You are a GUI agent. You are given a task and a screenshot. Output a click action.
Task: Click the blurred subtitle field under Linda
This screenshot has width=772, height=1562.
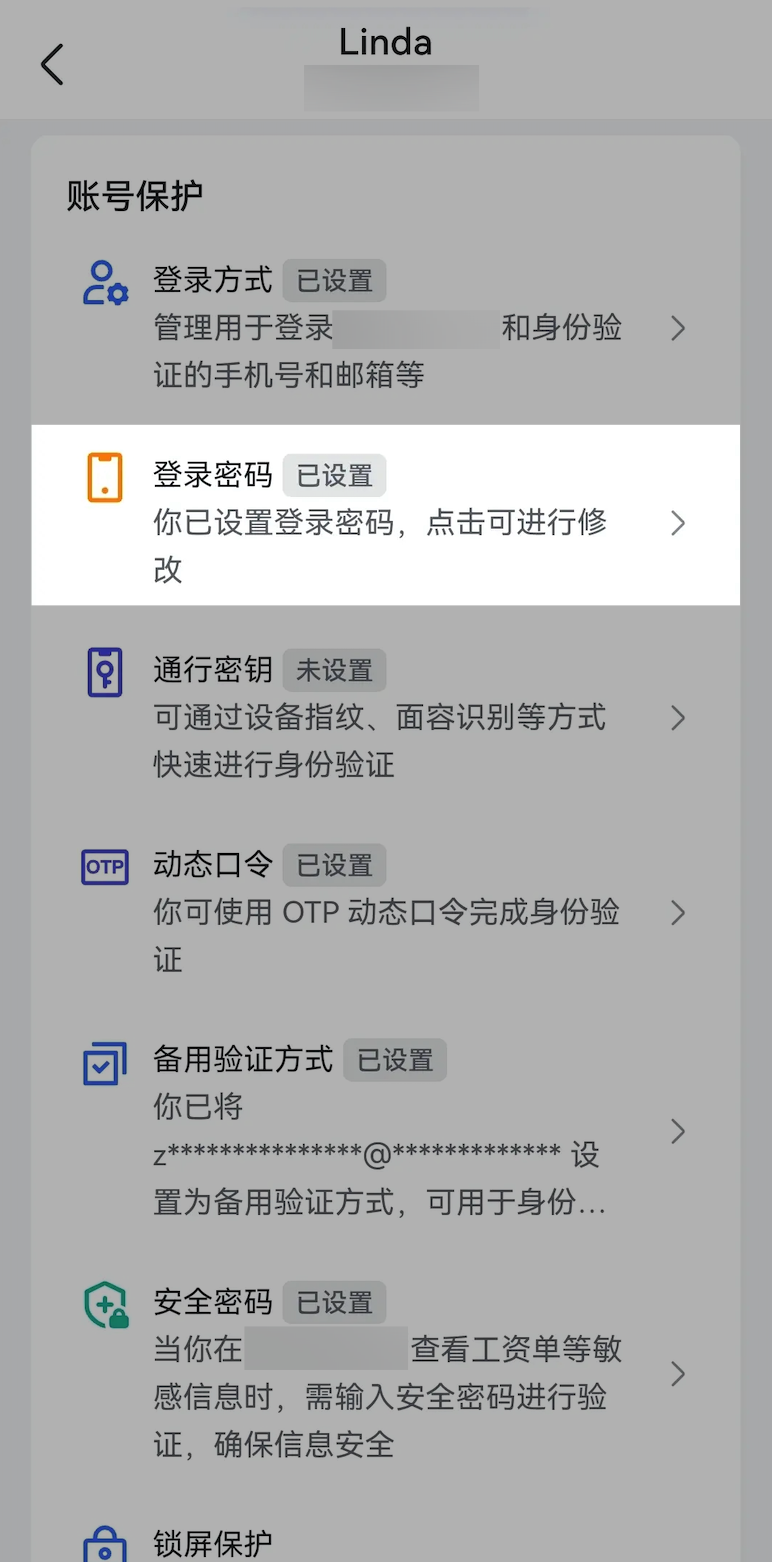[390, 88]
